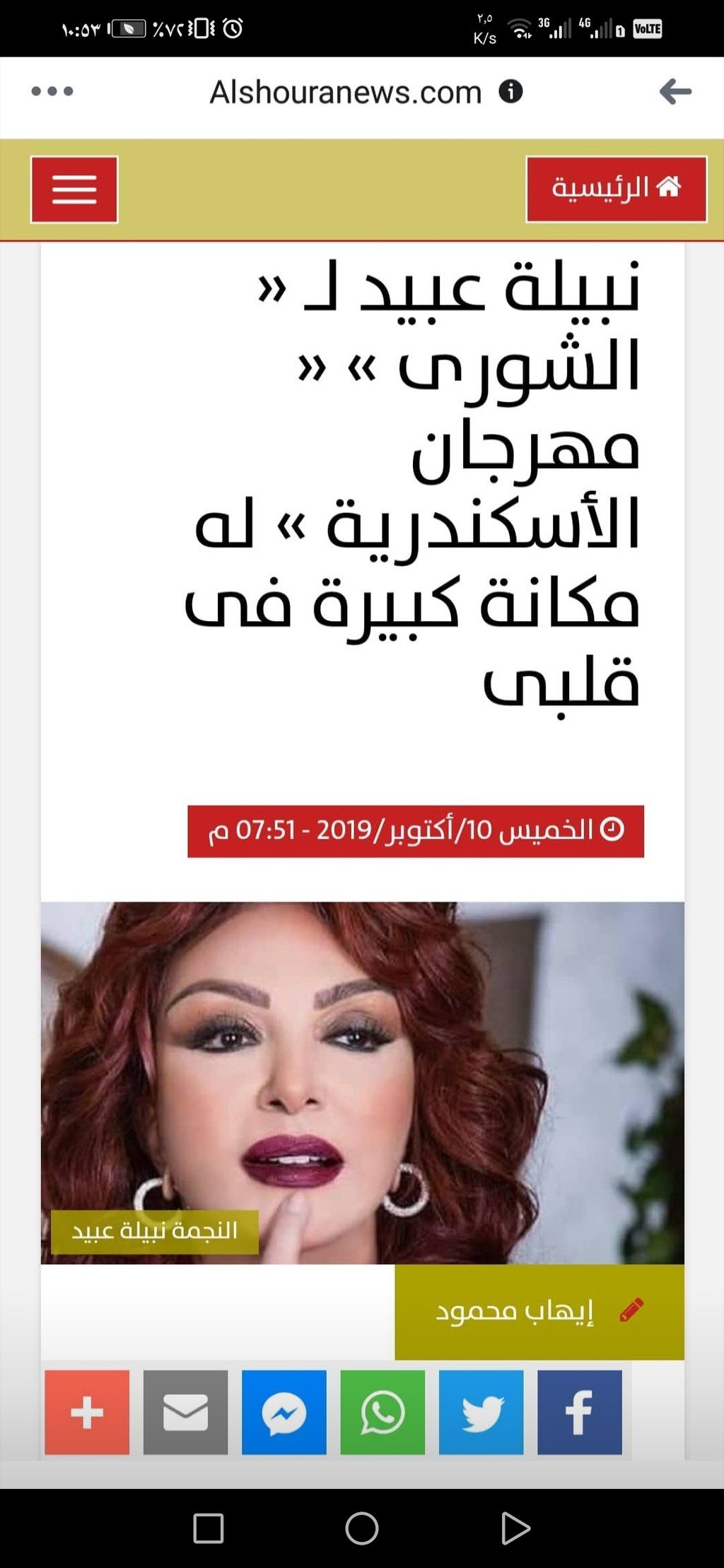
Task: View site info next to Alshouranews.com
Action: click(x=510, y=91)
